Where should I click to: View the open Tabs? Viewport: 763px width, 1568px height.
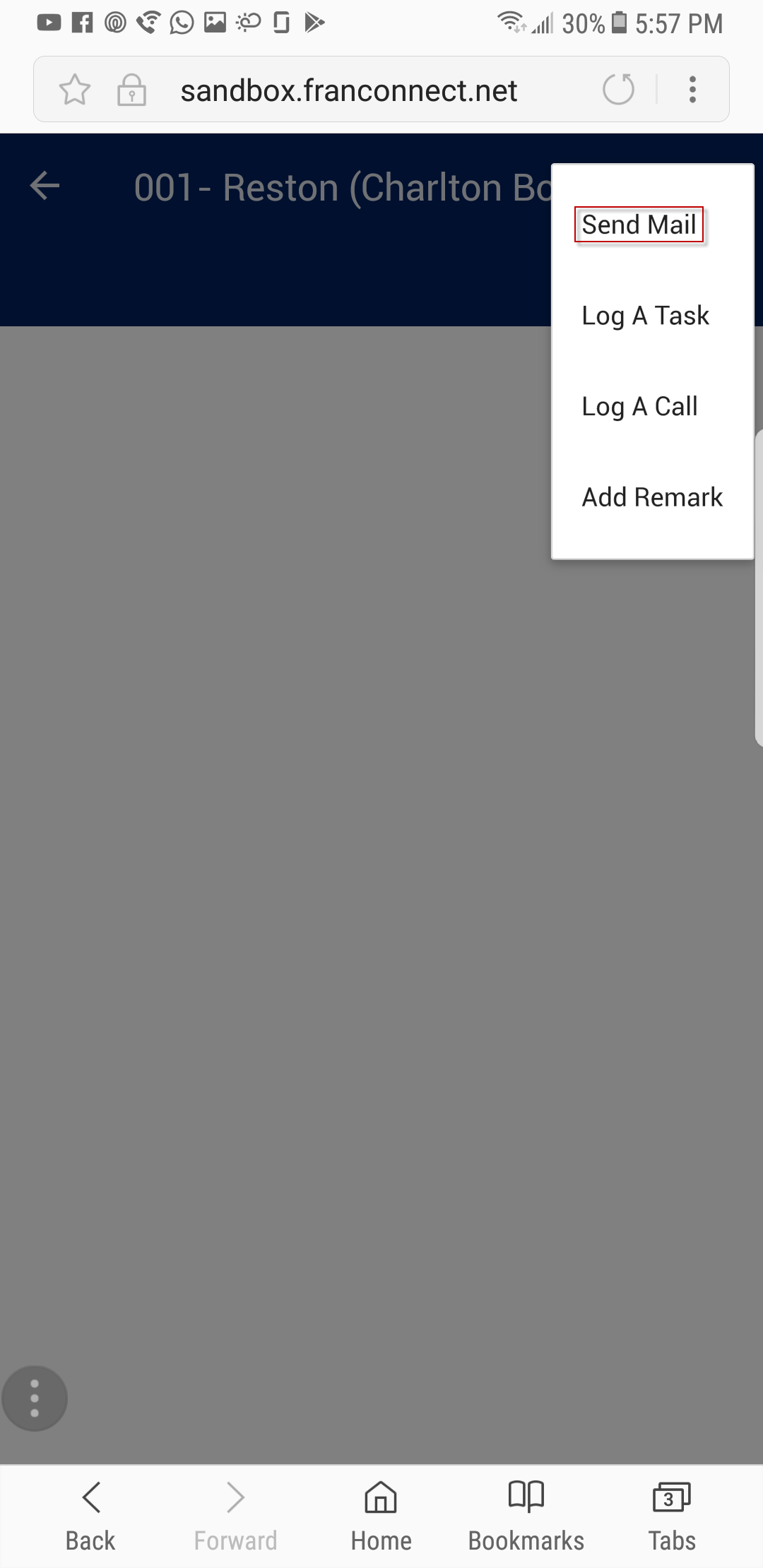click(672, 1516)
